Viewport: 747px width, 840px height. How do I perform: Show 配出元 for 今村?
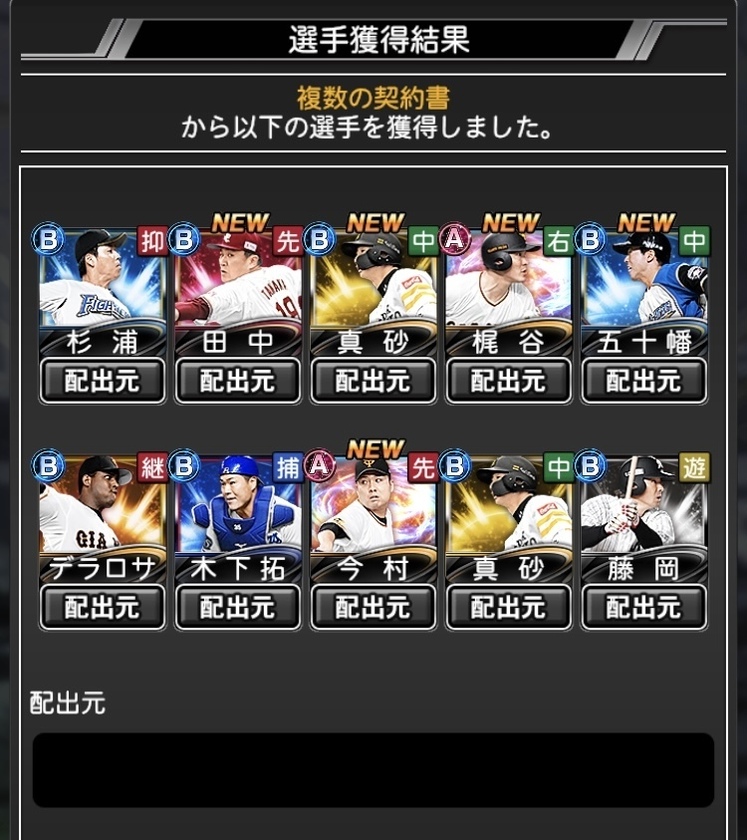[373, 607]
